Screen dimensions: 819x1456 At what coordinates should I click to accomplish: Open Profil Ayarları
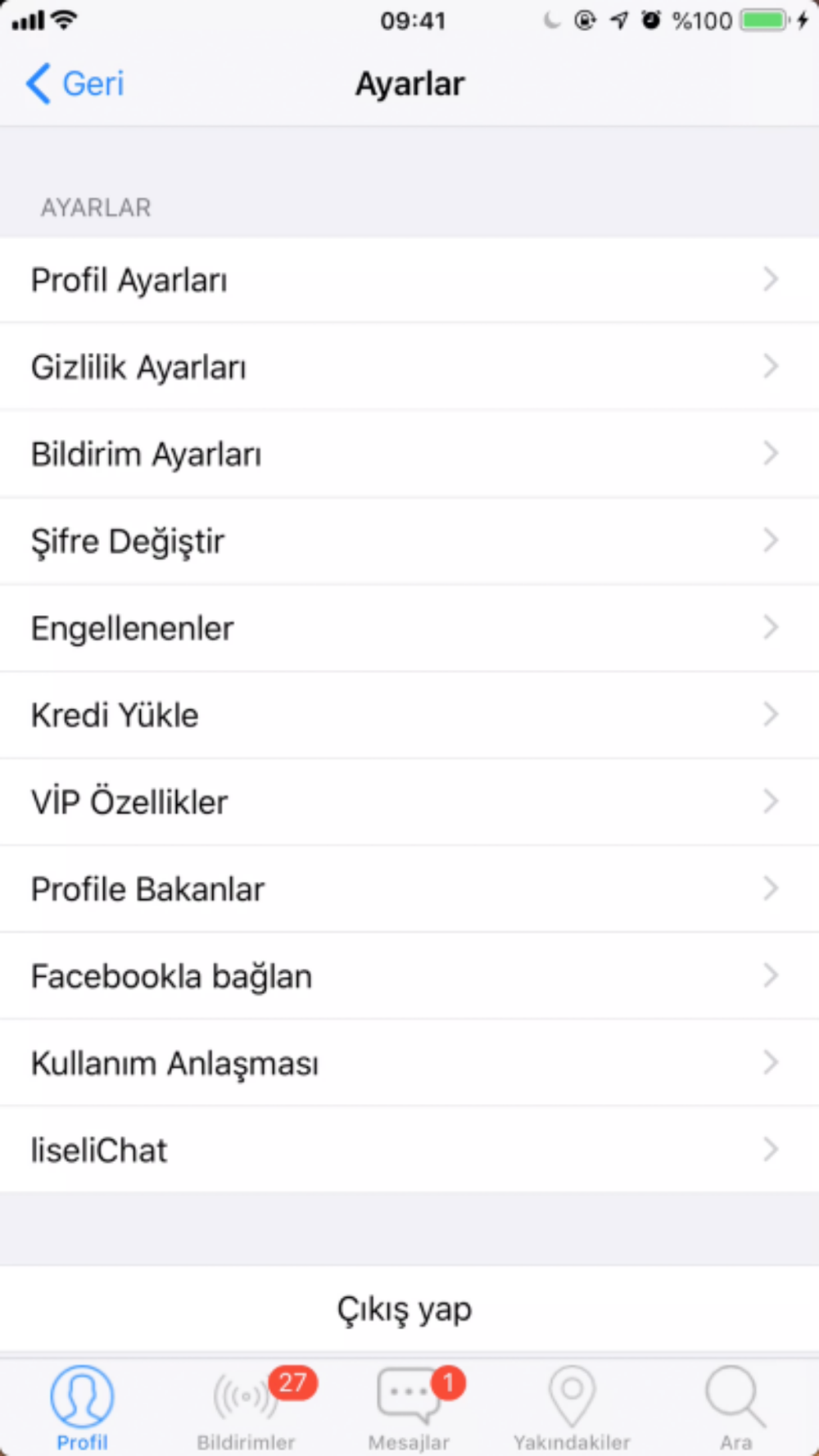click(x=409, y=280)
